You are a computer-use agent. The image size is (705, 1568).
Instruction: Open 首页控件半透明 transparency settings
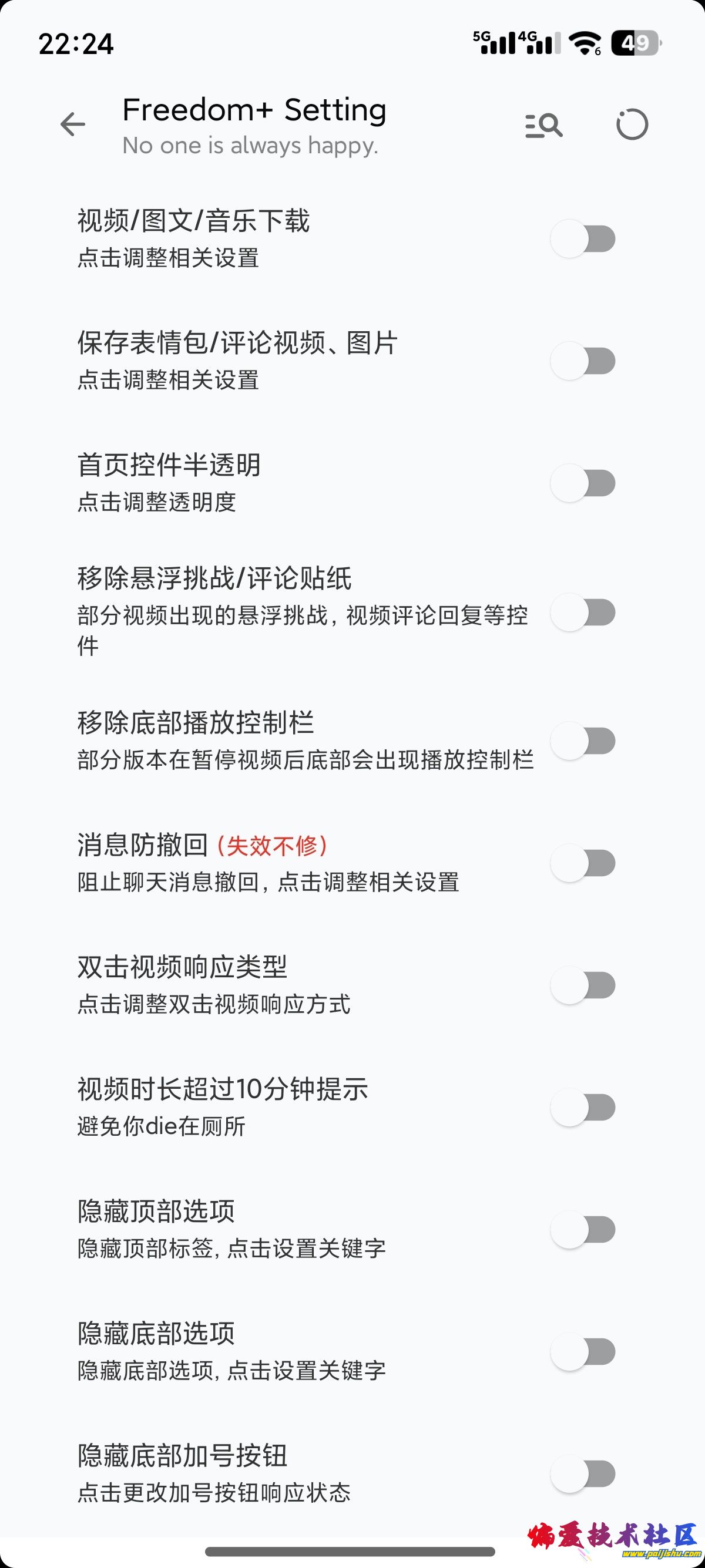coord(244,483)
